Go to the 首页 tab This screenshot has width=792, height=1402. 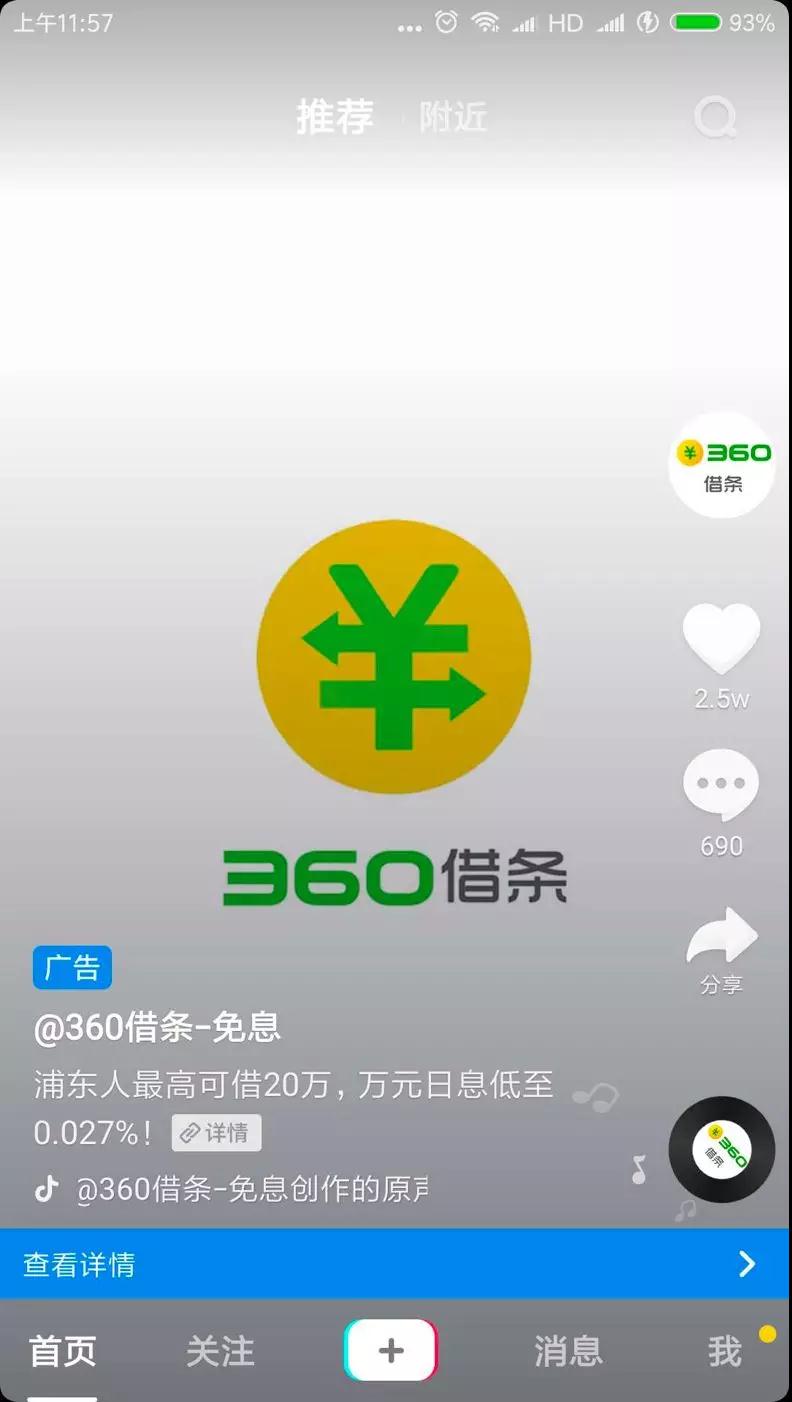click(63, 1351)
